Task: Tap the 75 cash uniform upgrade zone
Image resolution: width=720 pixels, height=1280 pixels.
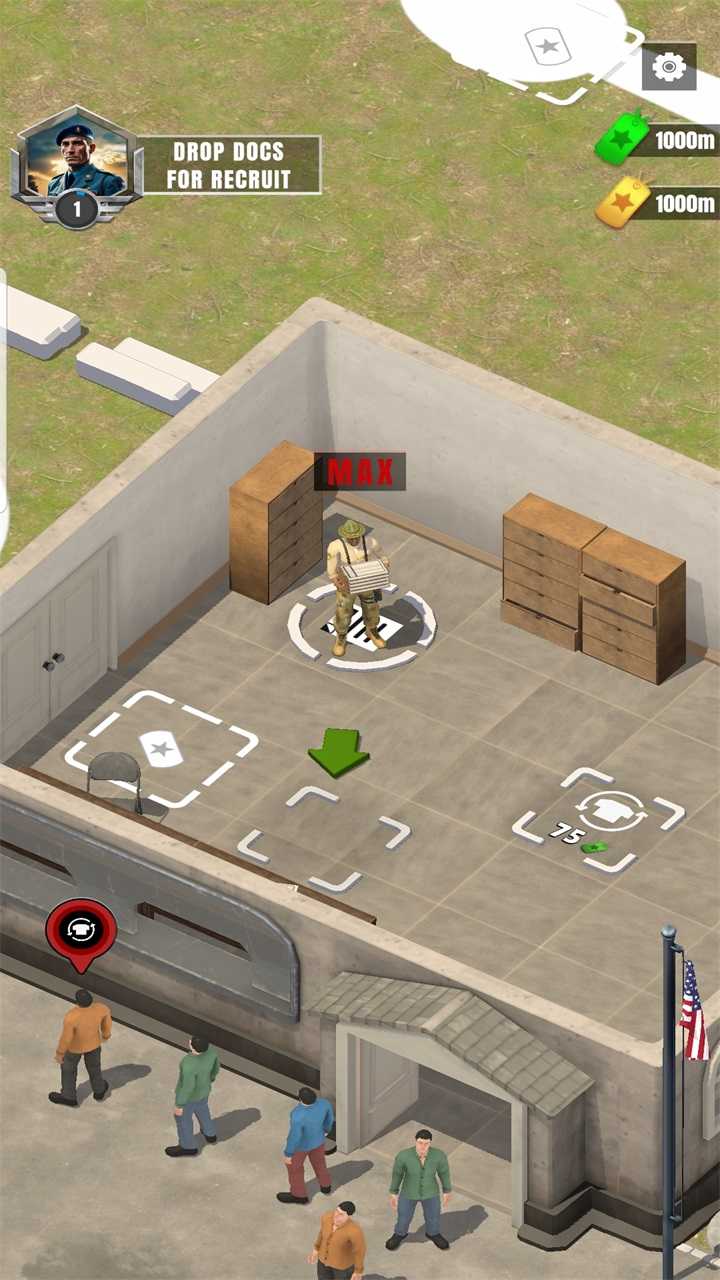Action: click(600, 818)
